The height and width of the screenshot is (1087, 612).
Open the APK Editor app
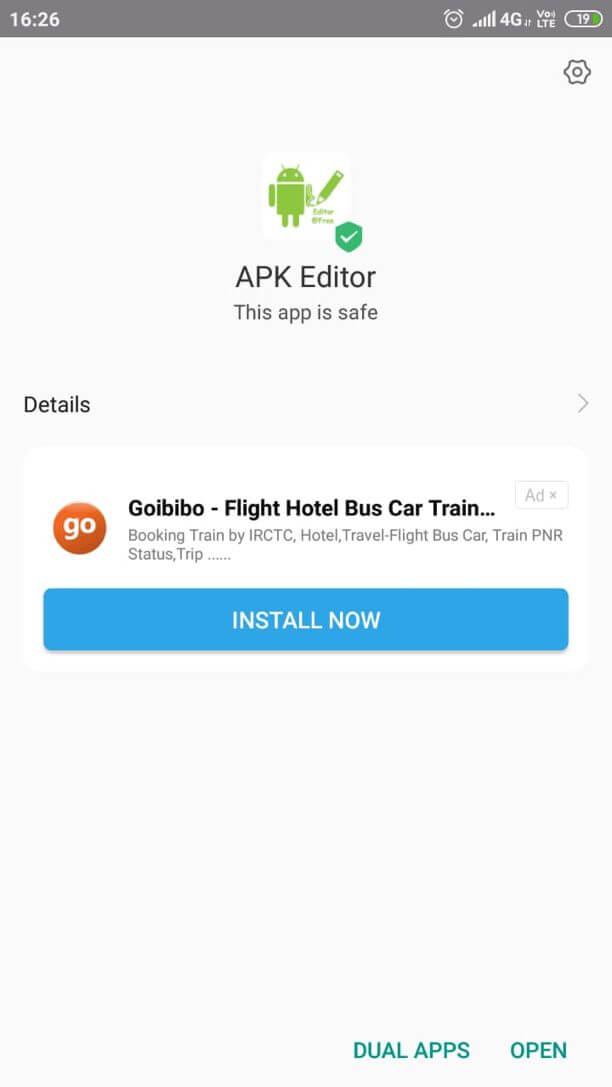538,1050
